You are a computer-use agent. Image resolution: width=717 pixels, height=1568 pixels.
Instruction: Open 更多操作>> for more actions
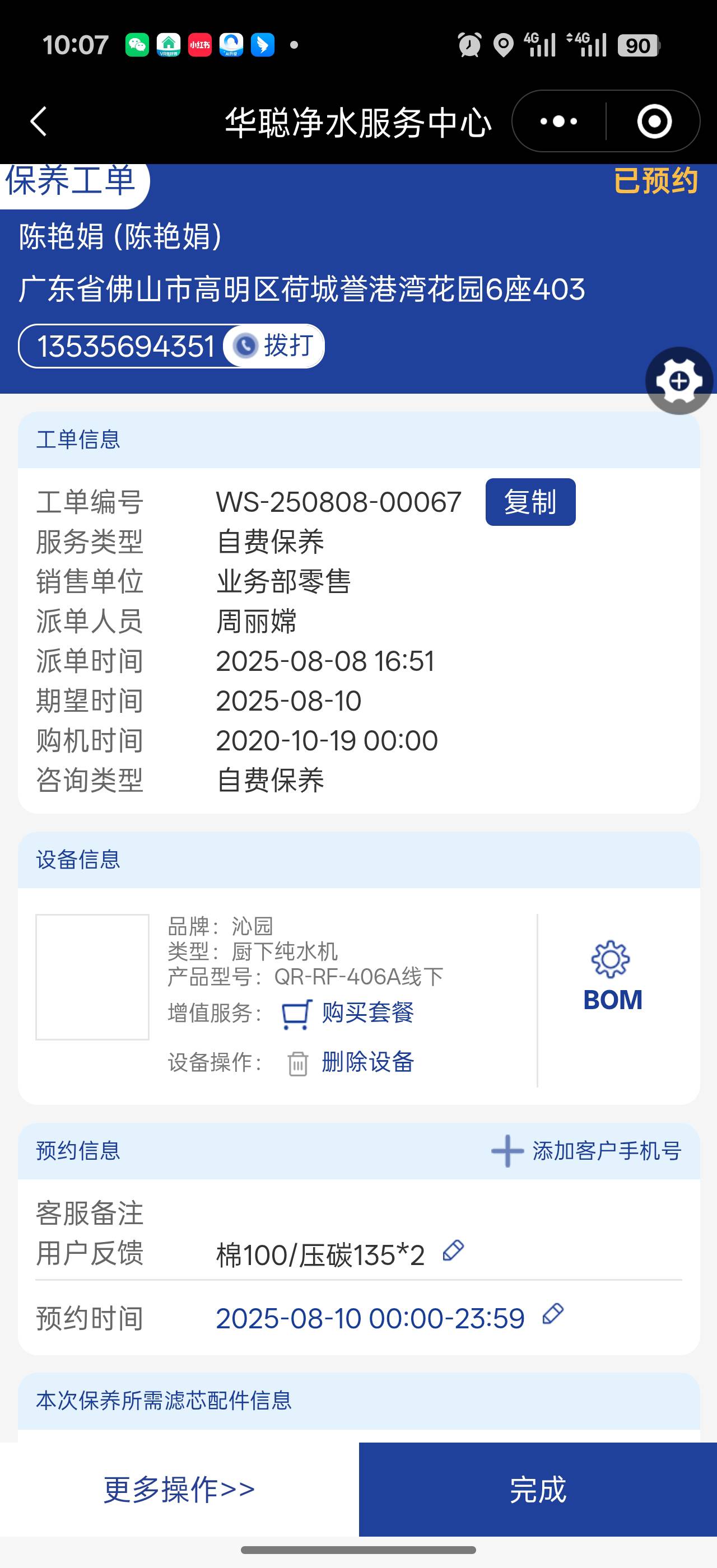tap(179, 1489)
